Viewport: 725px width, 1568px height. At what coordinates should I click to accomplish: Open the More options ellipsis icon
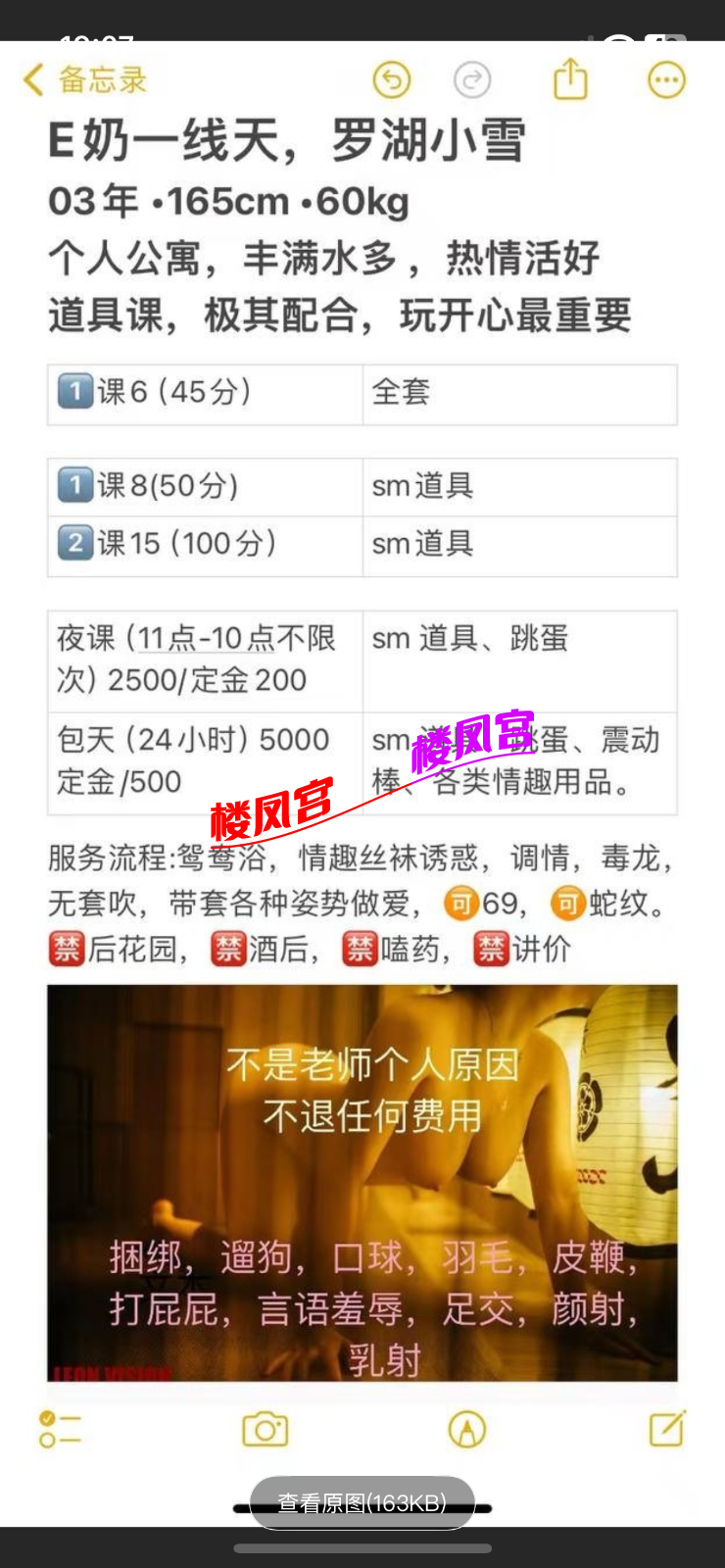click(x=665, y=80)
